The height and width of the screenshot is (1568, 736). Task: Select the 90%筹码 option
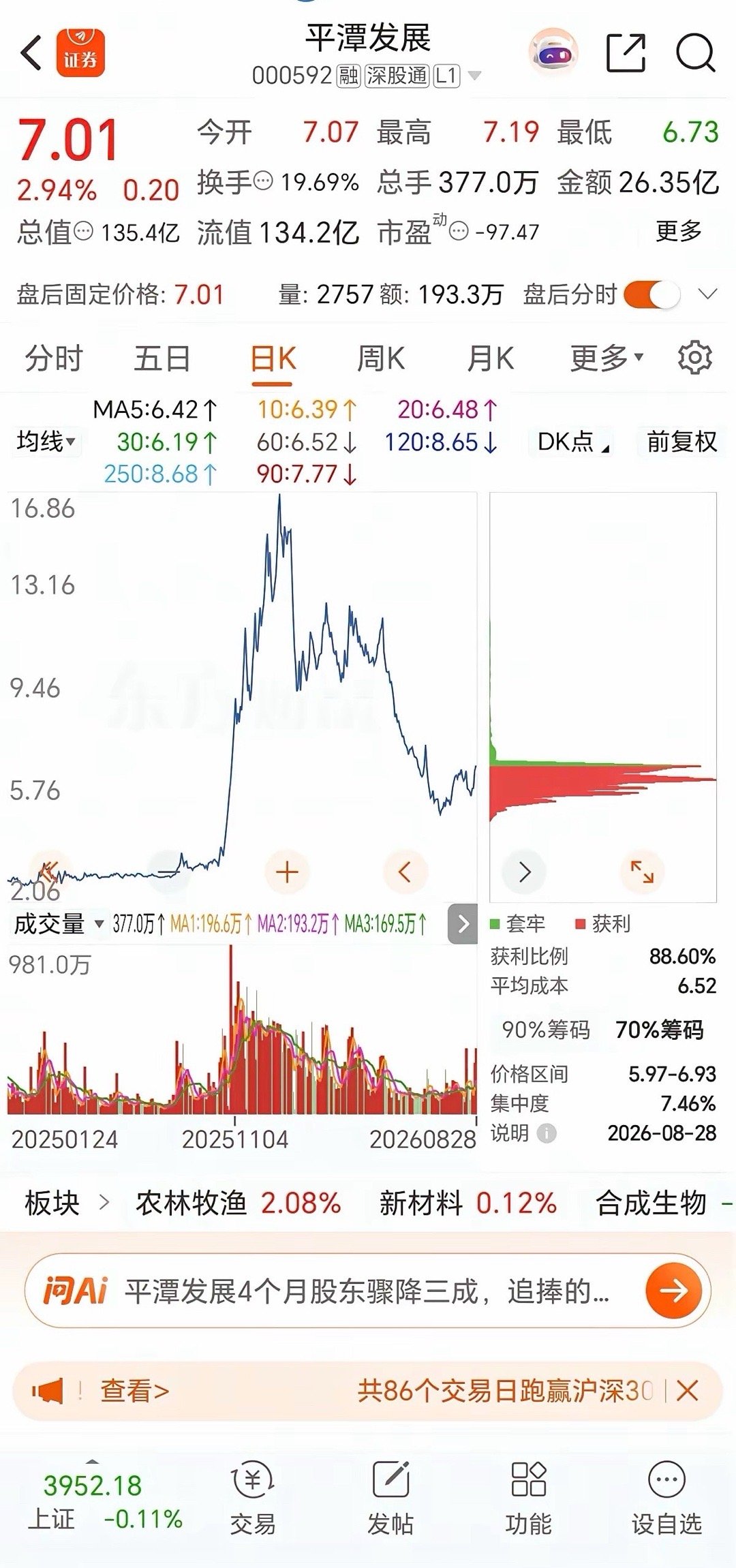point(546,1029)
